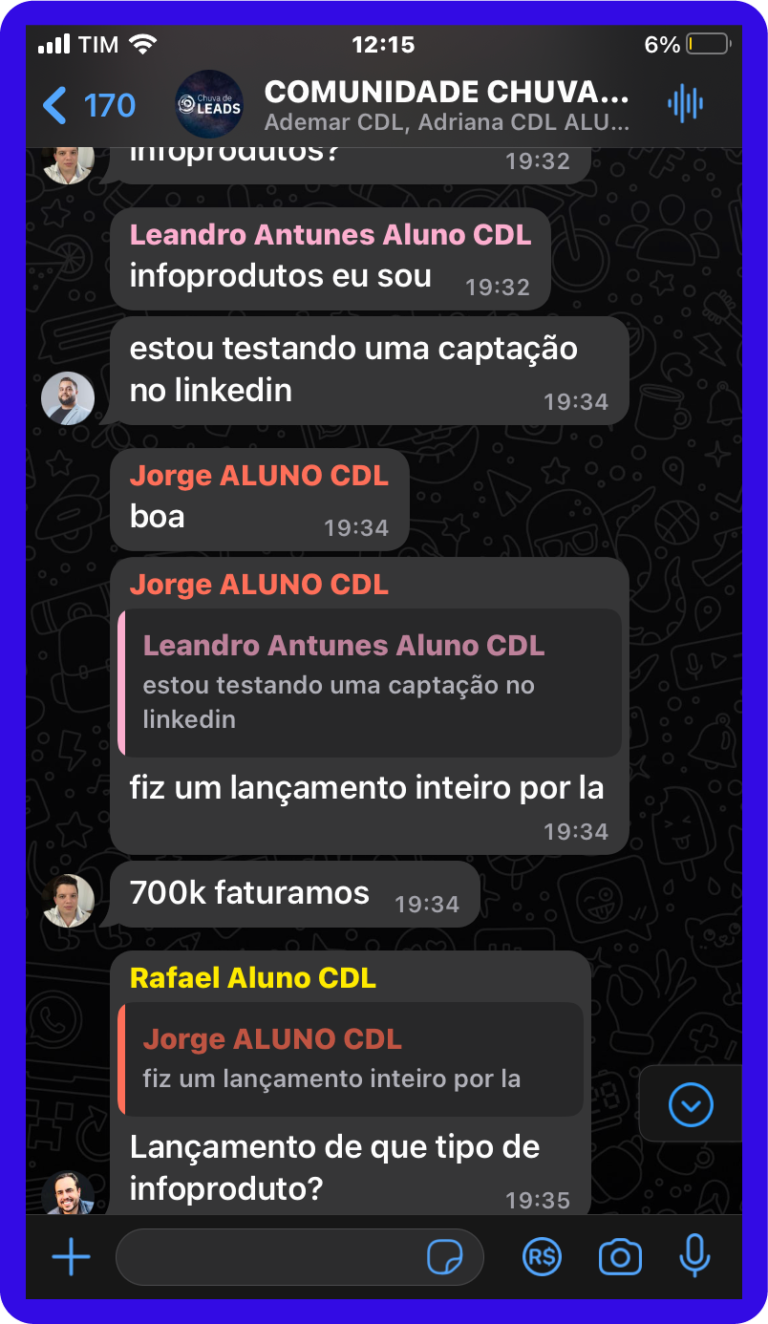
Task: Open the sticker picker
Action: (444, 1257)
